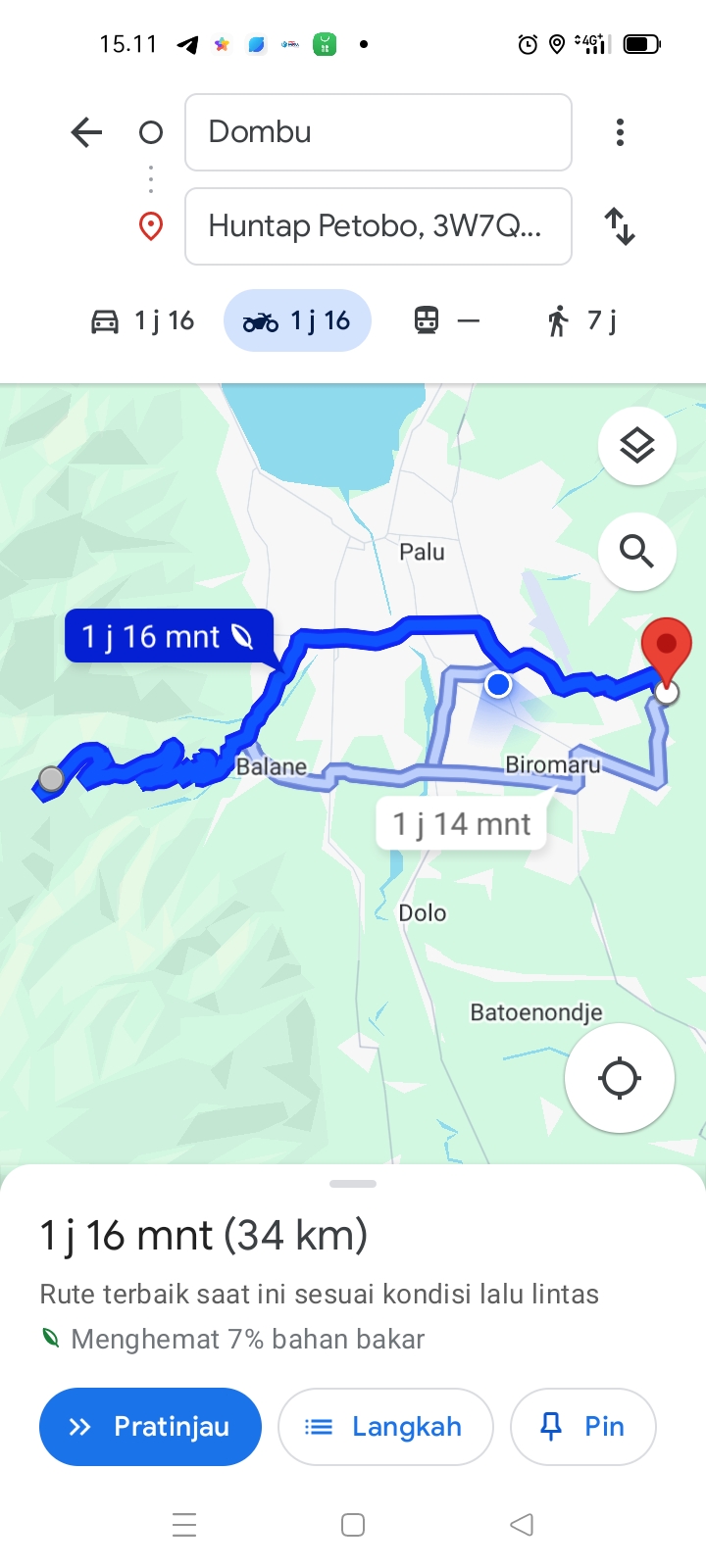This screenshot has height=1568, width=706.
Task: Open the Langkah steps list
Action: click(x=385, y=1427)
